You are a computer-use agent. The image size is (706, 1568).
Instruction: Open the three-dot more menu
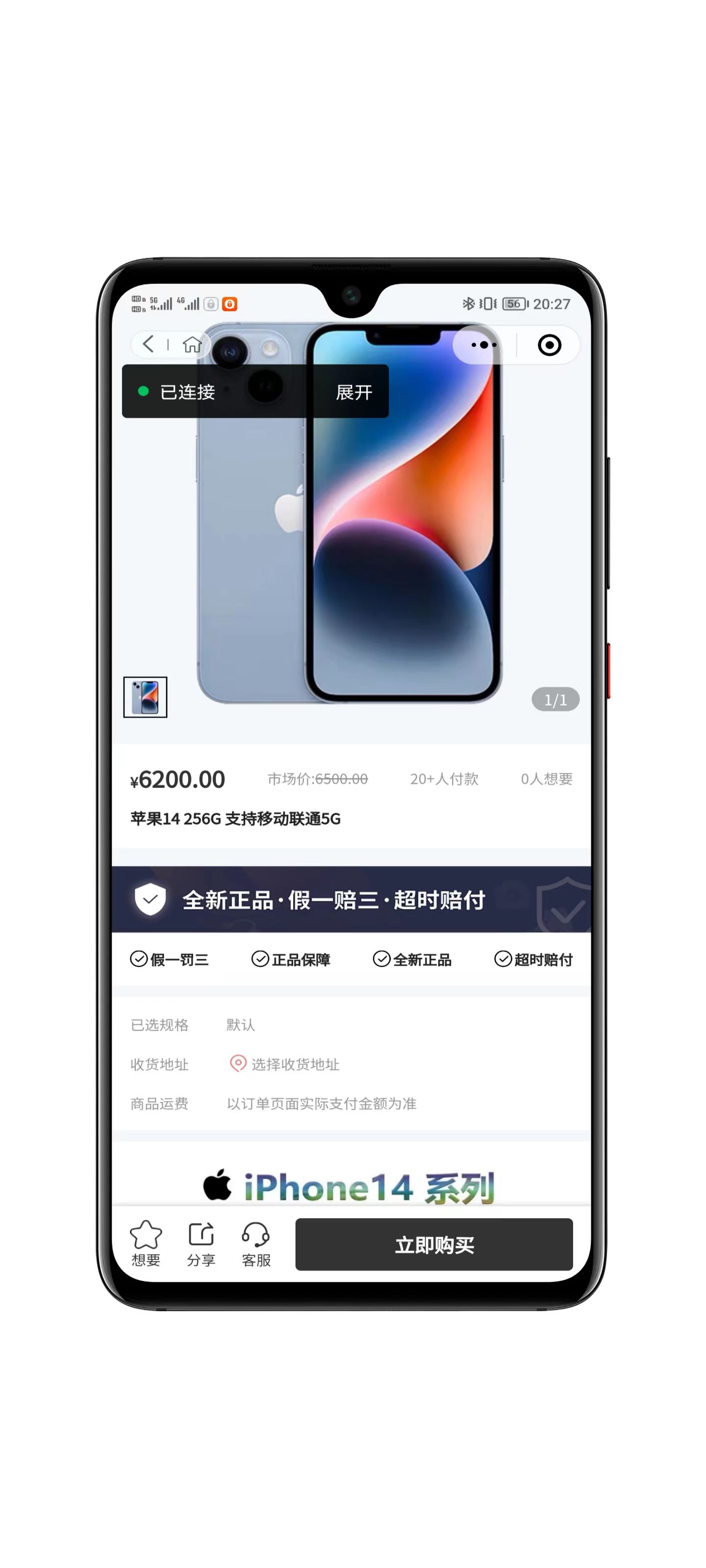[484, 344]
